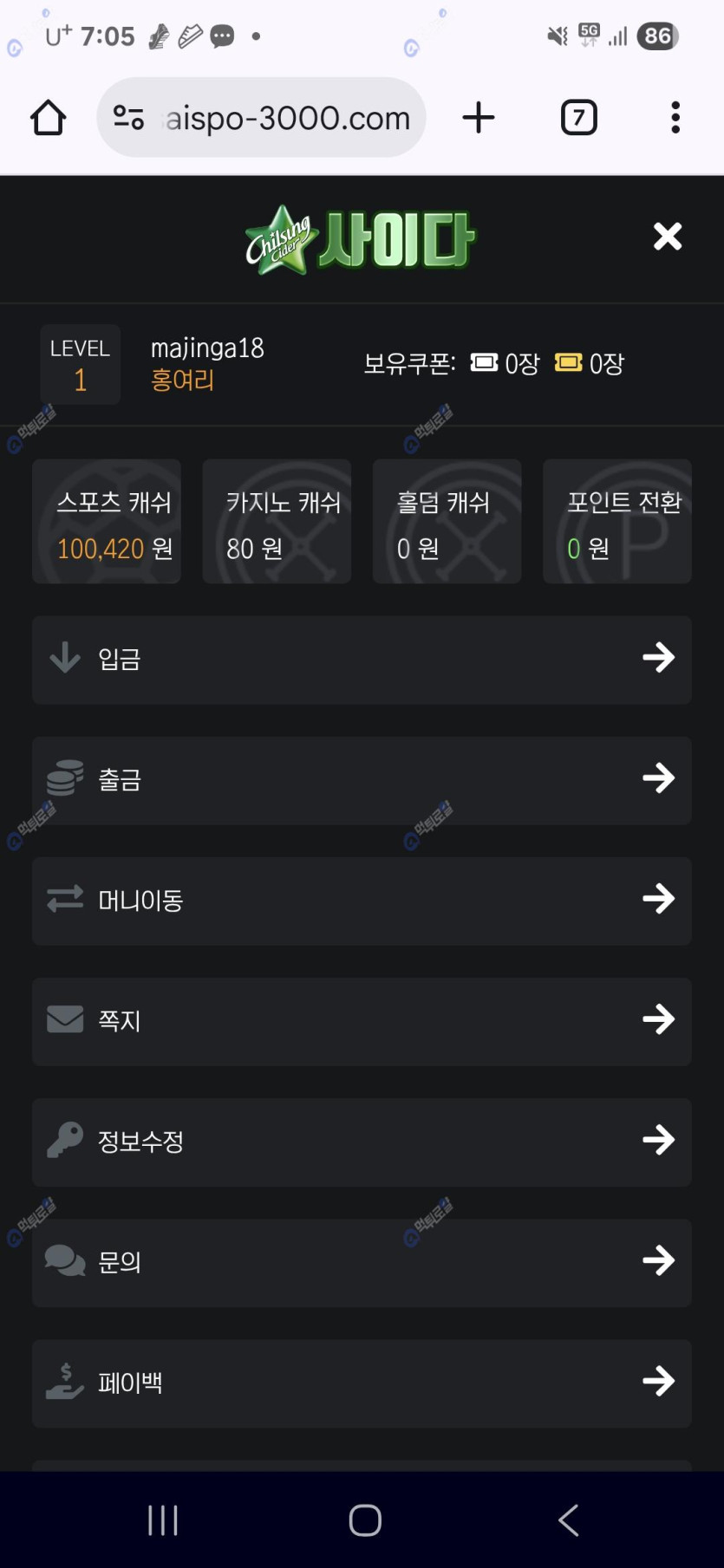Viewport: 724px width, 1568px height.
Task: Show the open tabs switcher
Action: (578, 118)
